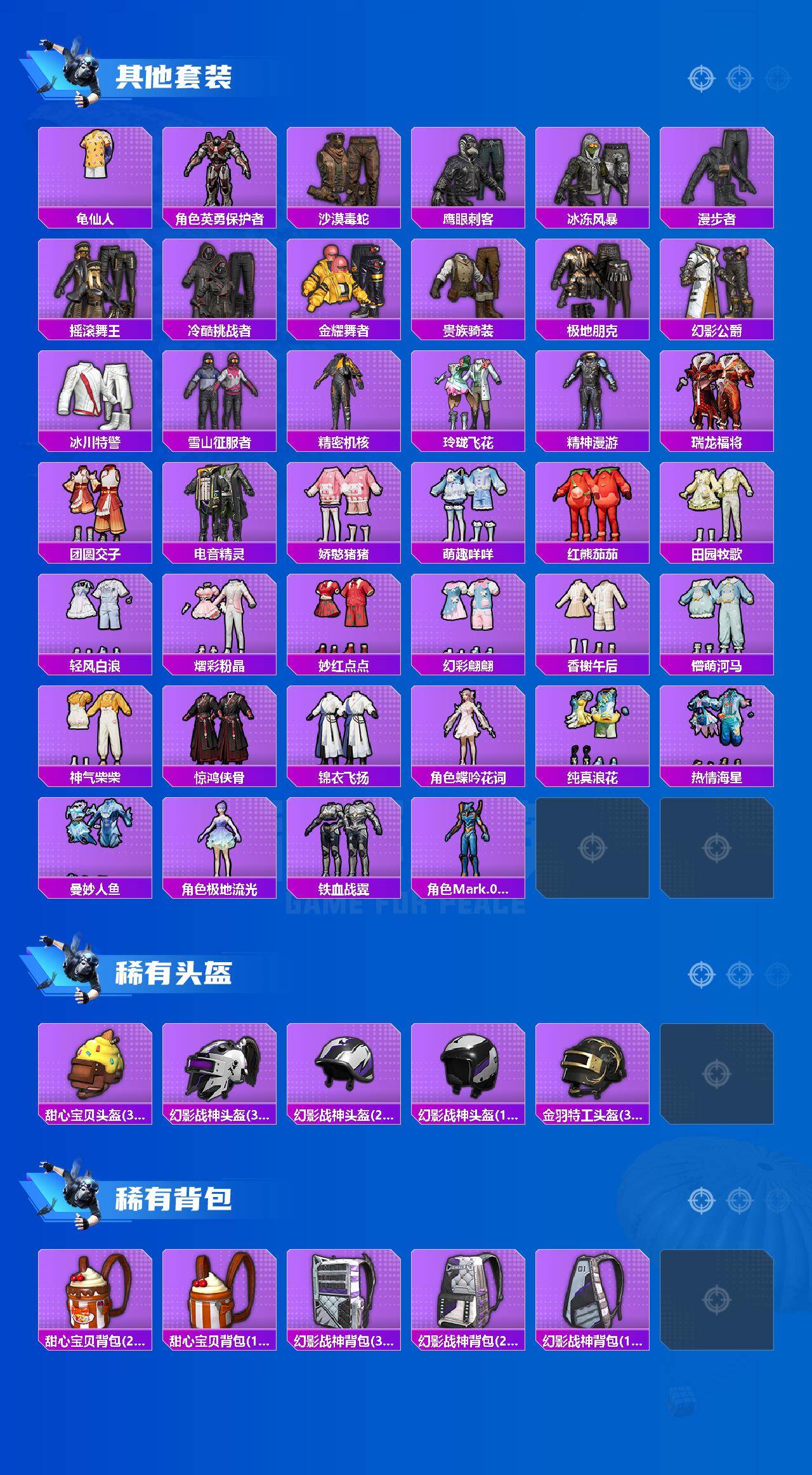Click the first crosshair icon beside the 其他套装 header

(701, 79)
